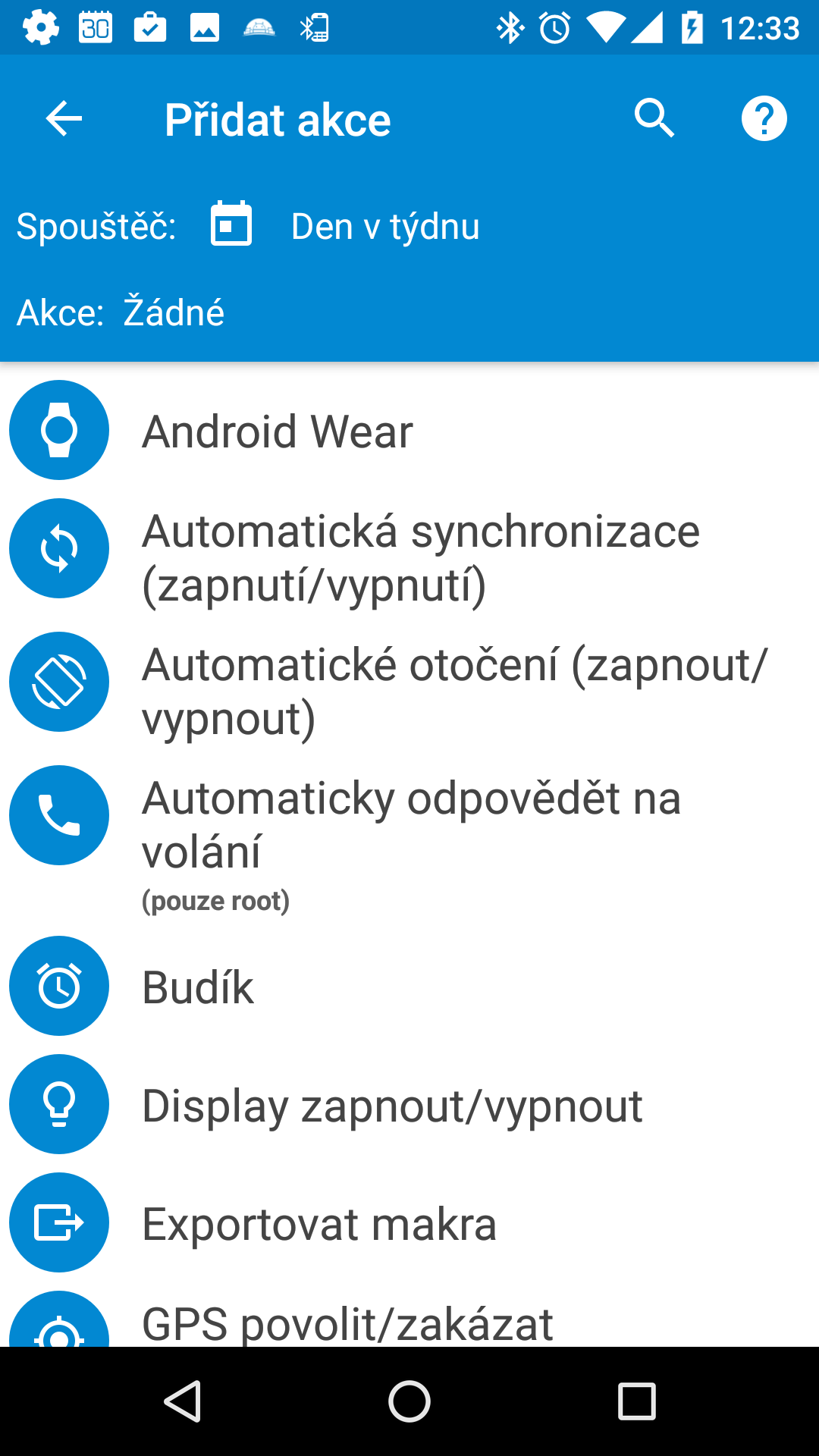Select Automatické otočení action
This screenshot has height=1456, width=819.
point(409,689)
